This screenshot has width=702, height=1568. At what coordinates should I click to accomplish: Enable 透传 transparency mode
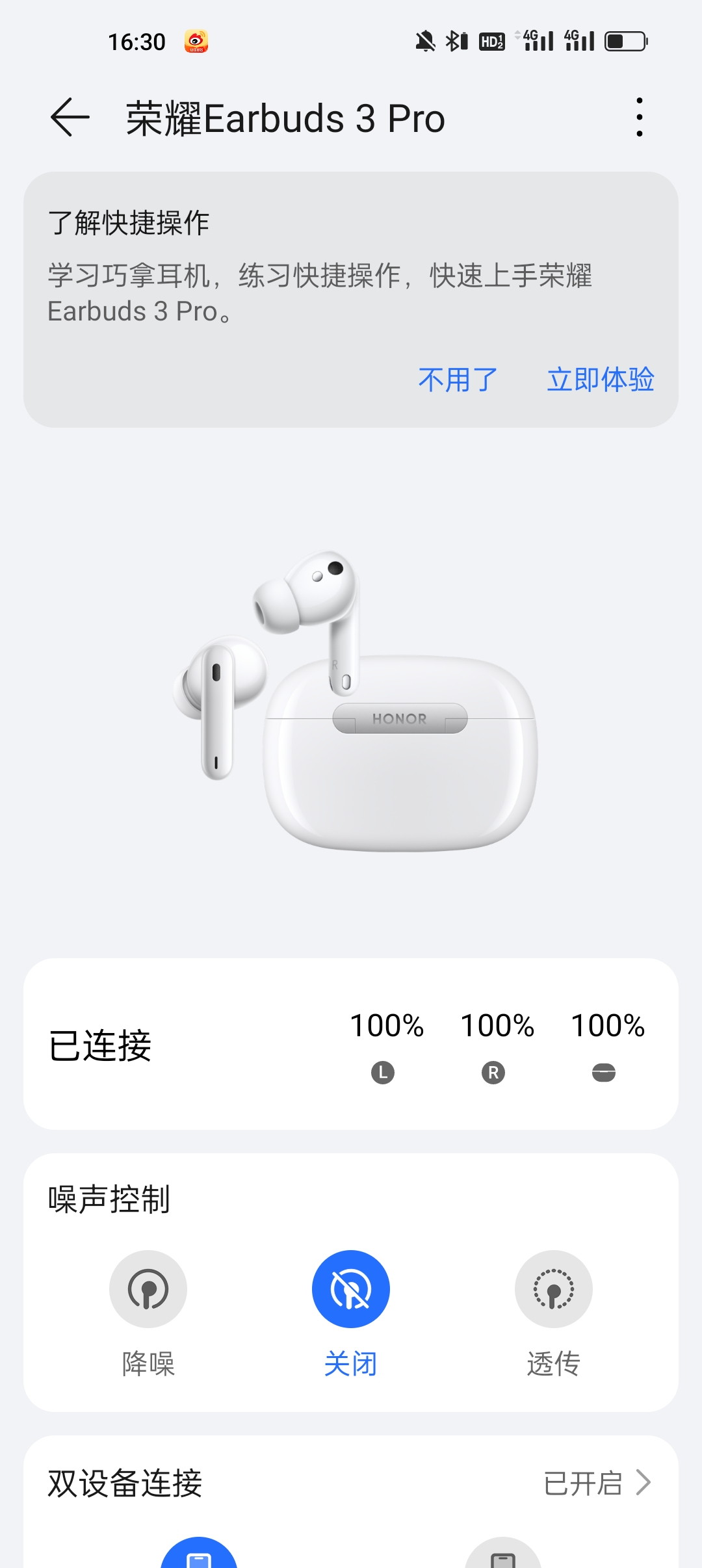coord(553,1290)
